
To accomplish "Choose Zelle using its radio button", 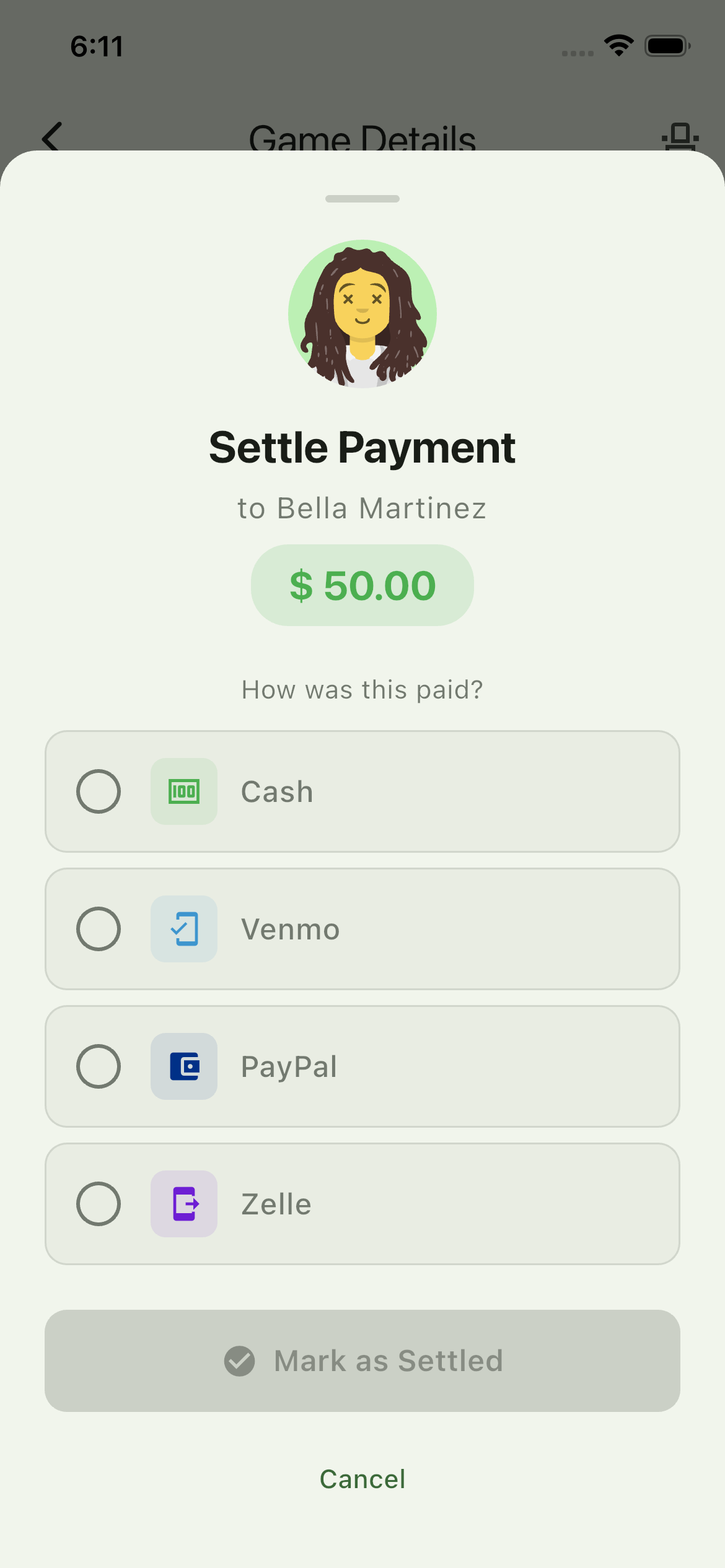I will 99,1204.
